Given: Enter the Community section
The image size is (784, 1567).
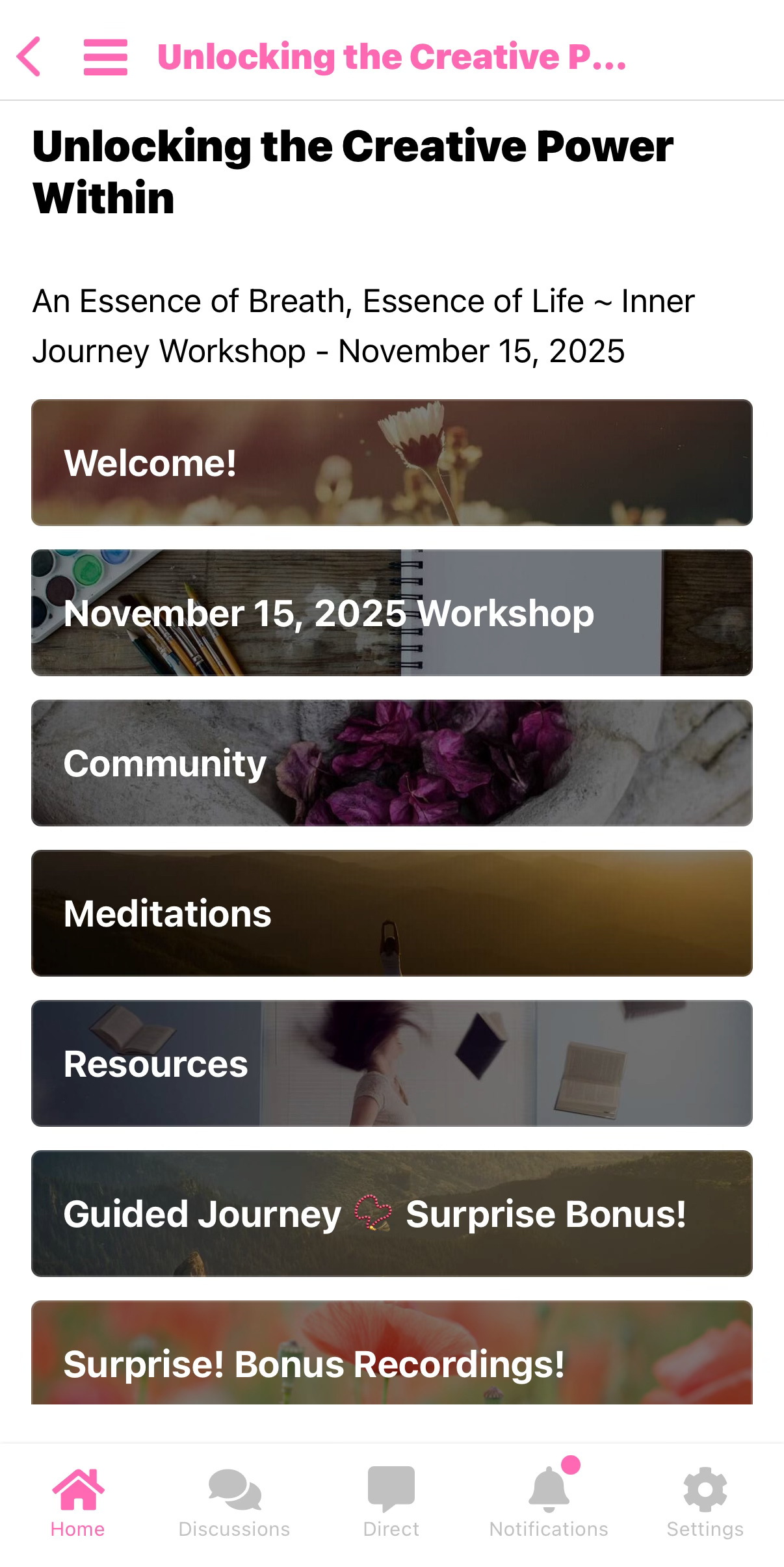Looking at the screenshot, I should point(391,763).
